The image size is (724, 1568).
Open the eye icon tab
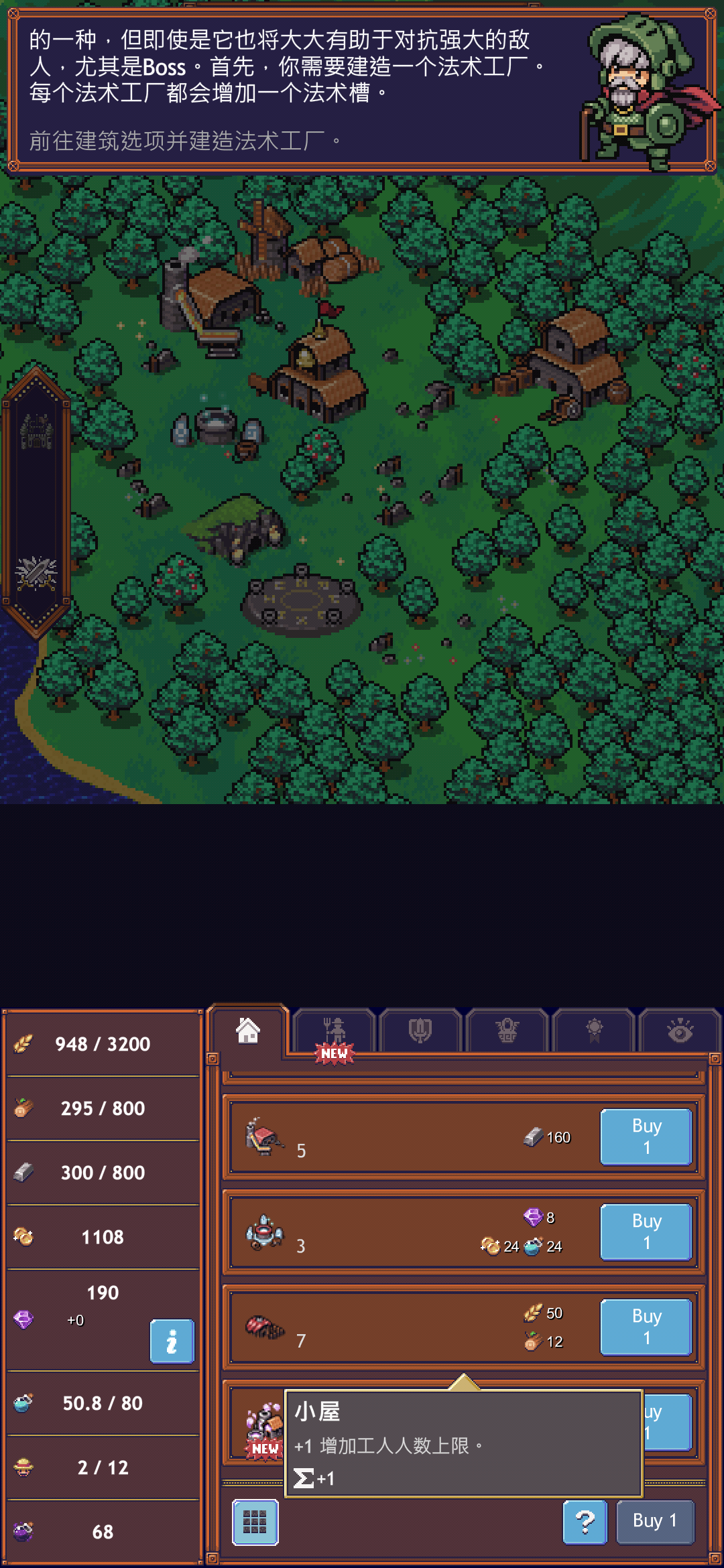coord(680,1031)
